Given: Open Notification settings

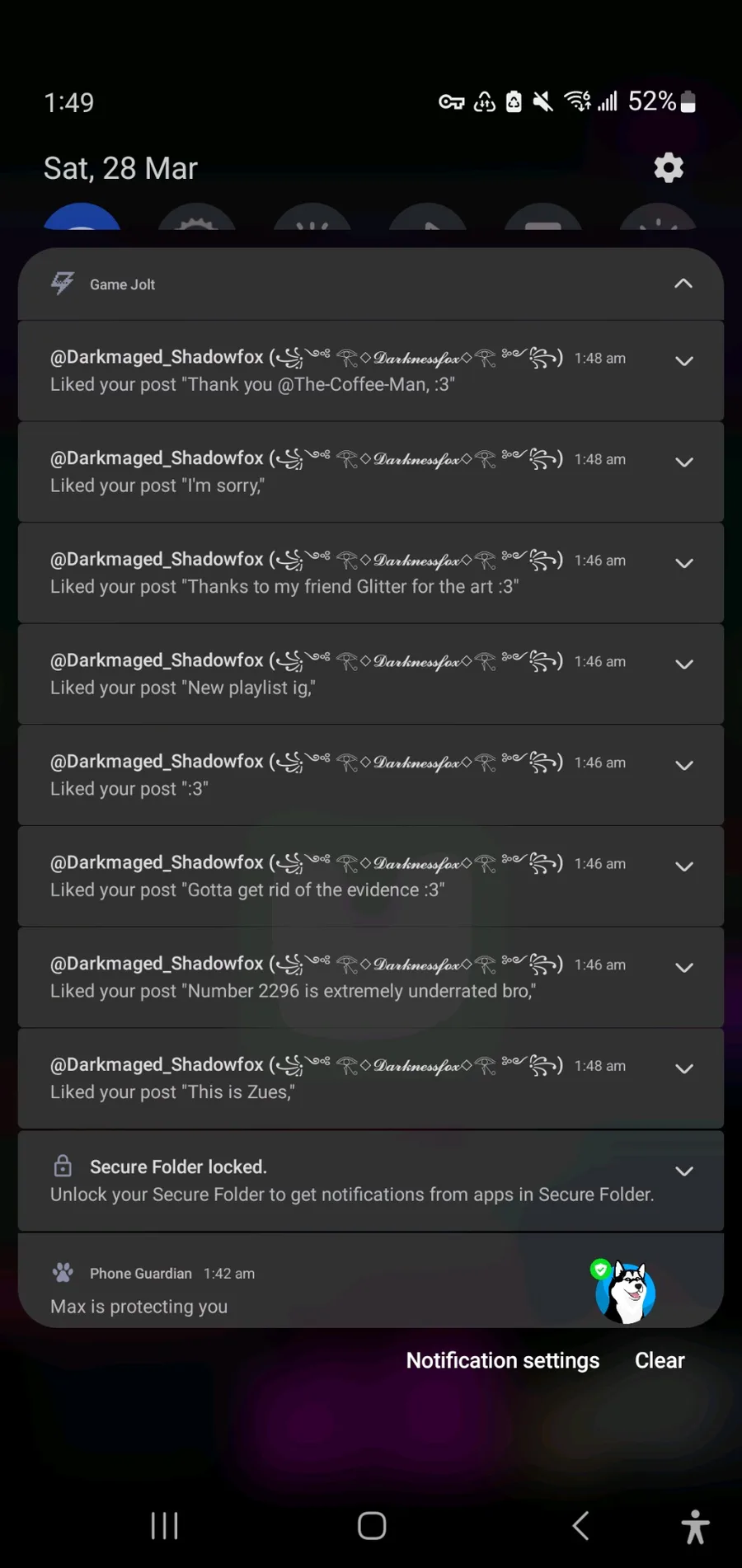Looking at the screenshot, I should coord(502,1360).
